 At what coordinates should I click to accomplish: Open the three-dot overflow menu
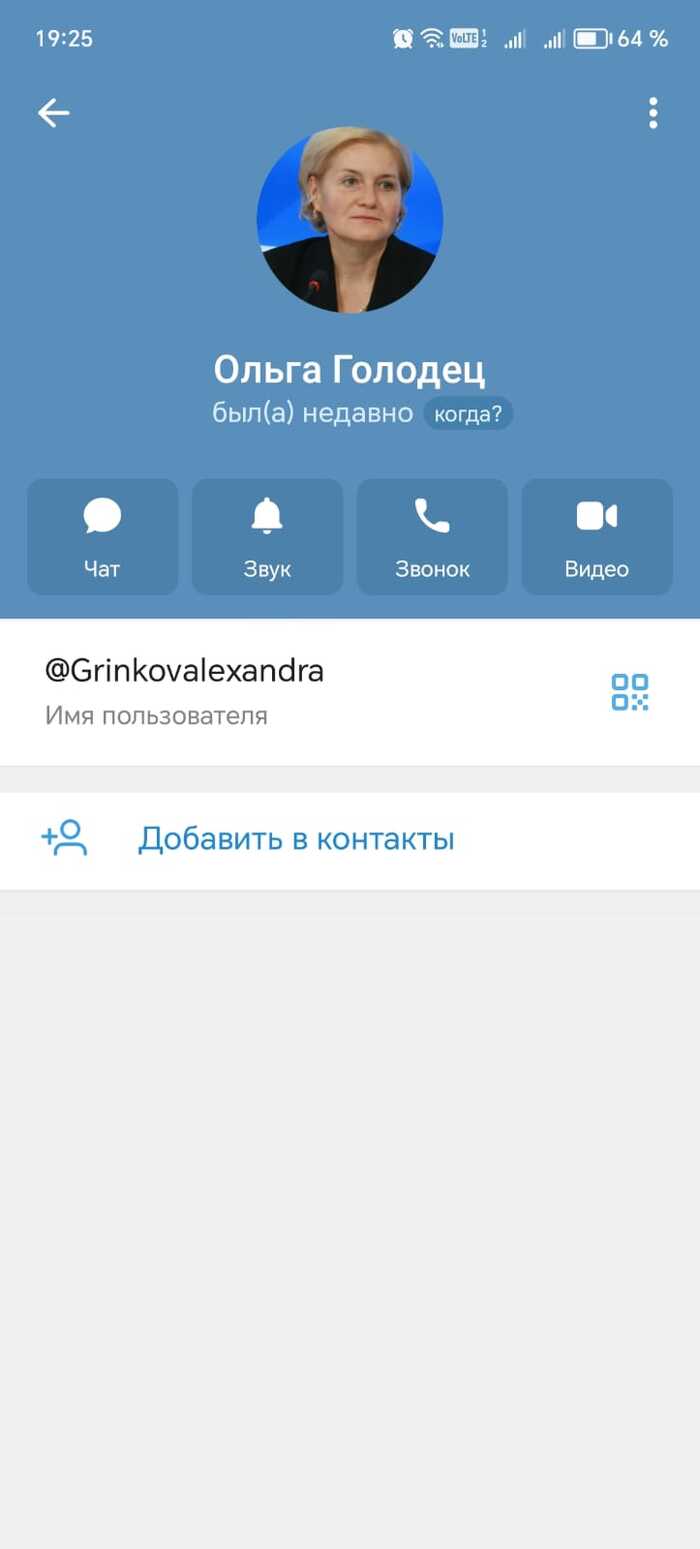[x=653, y=113]
